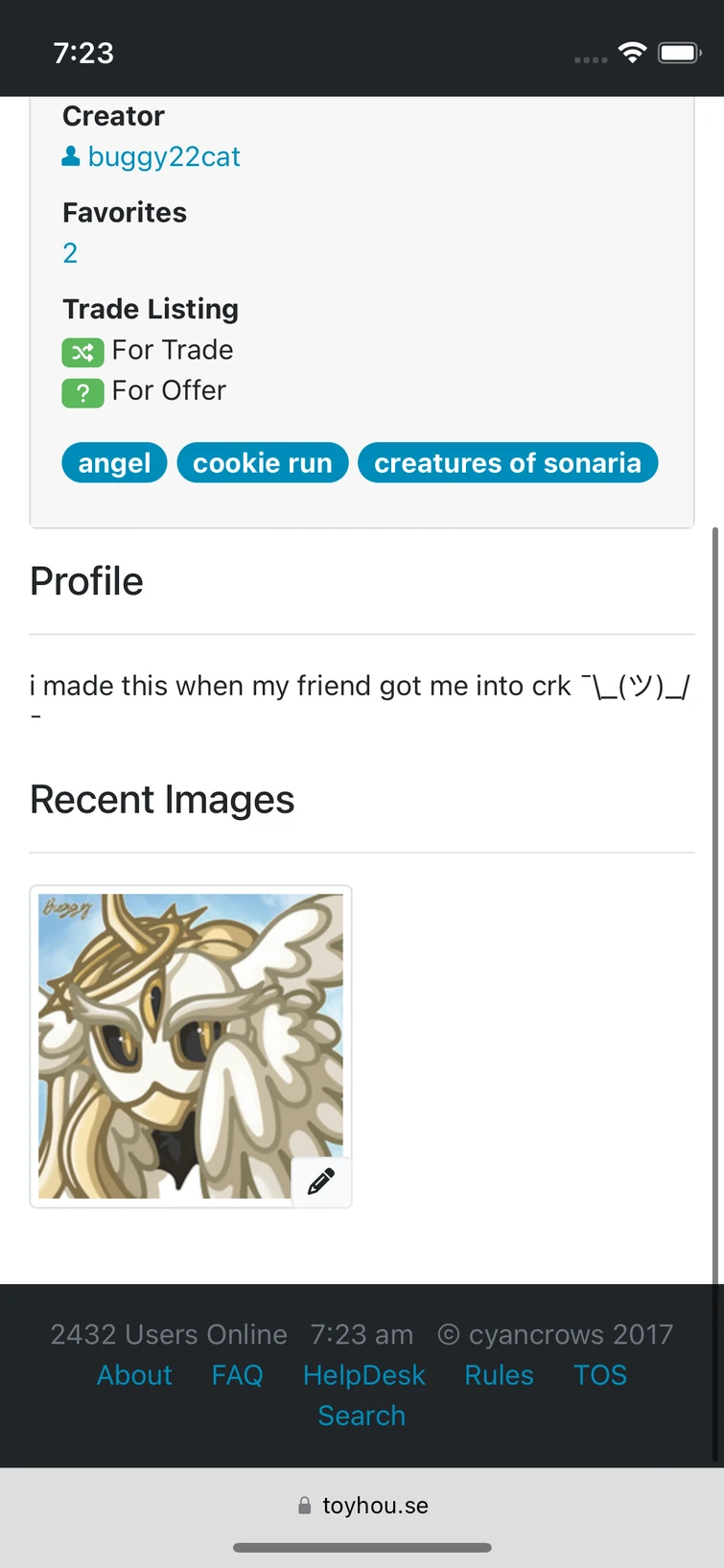Click the green shuffle For Trade icon
The image size is (724, 1568).
point(82,352)
